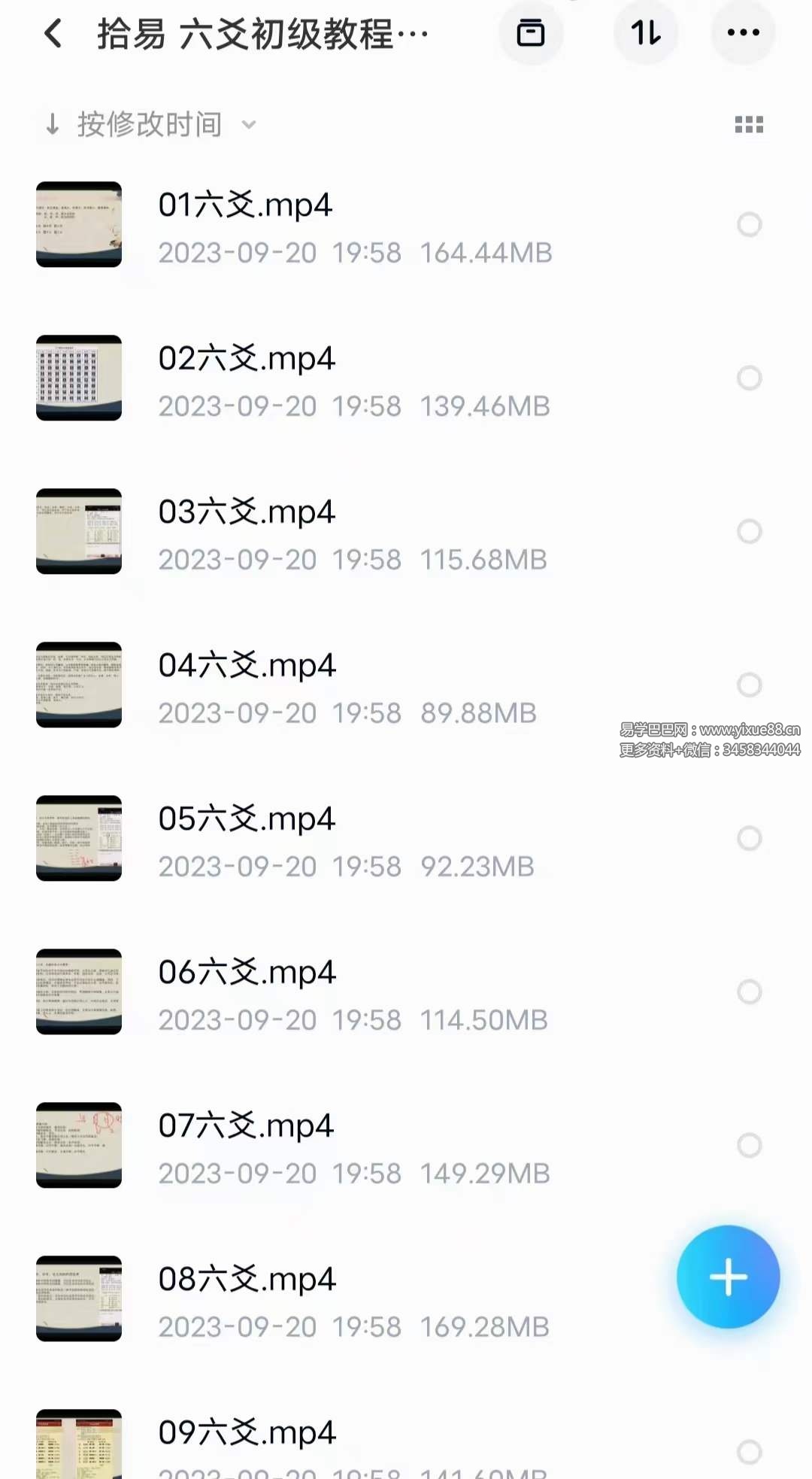Open the transfer list icon in top bar
This screenshot has height=1479, width=812.
[x=532, y=33]
